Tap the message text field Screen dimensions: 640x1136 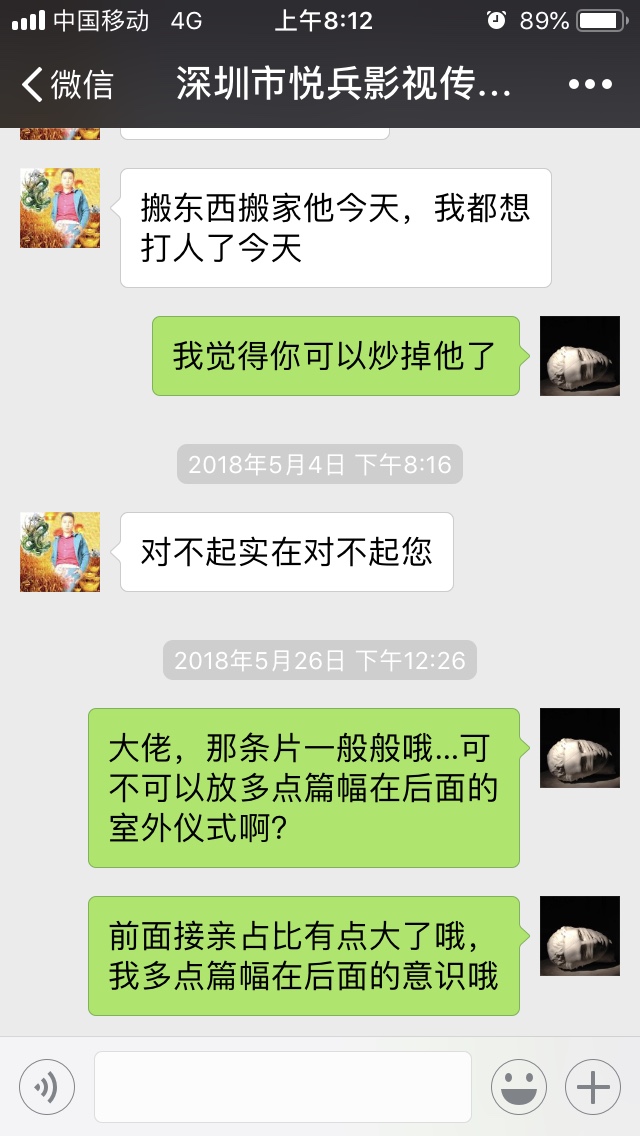[282, 1086]
